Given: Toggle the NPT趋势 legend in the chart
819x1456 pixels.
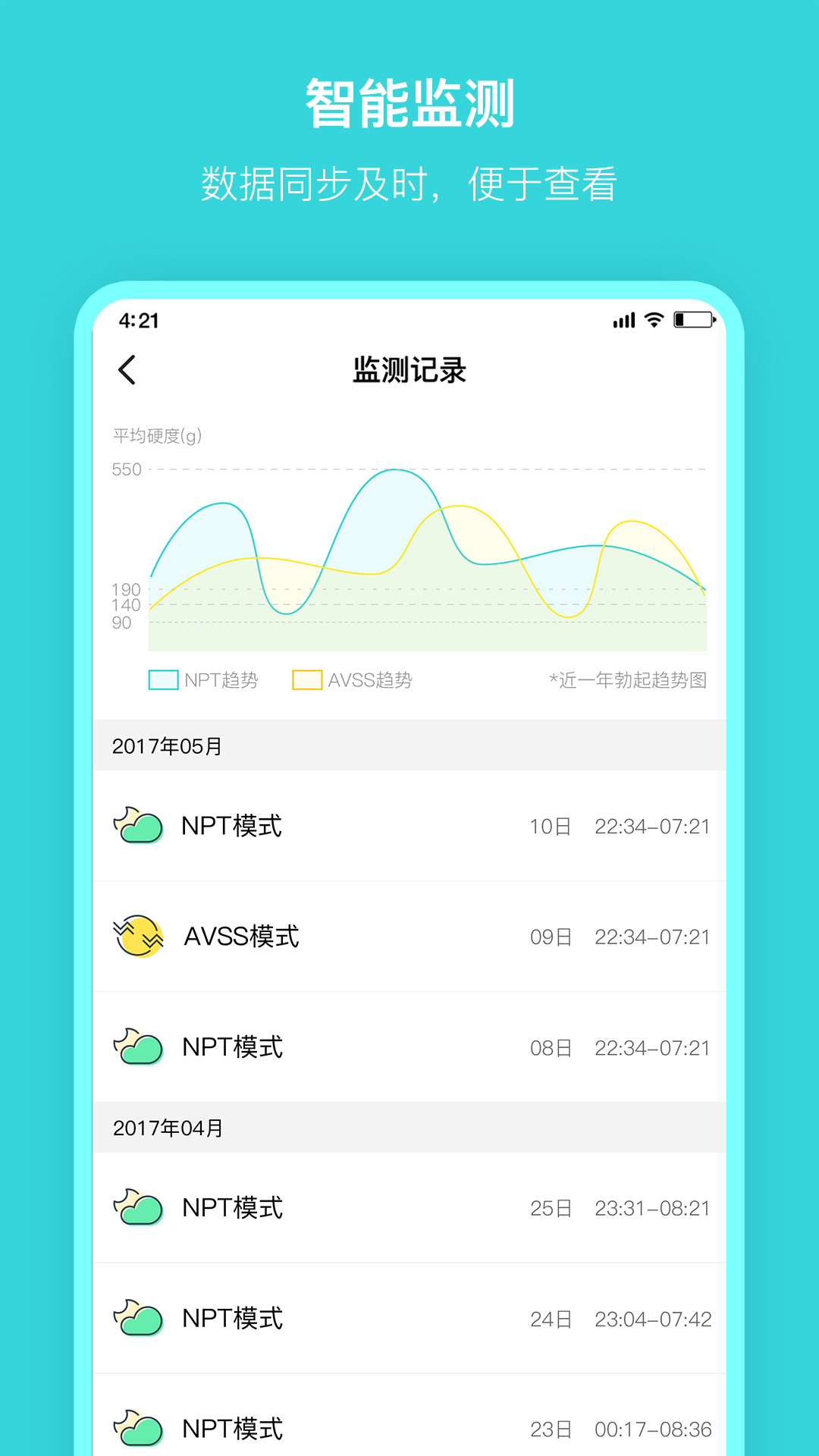Looking at the screenshot, I should (x=205, y=681).
